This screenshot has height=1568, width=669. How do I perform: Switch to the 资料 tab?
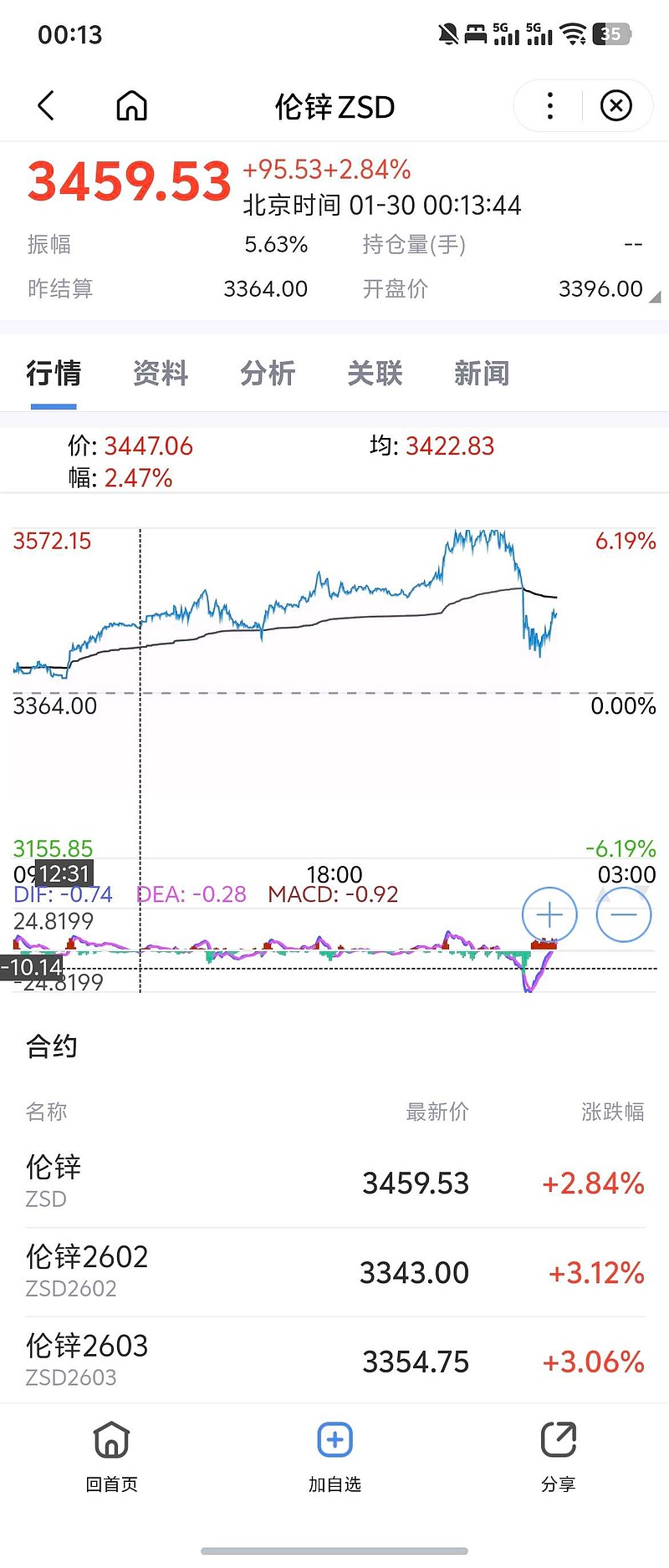(x=161, y=373)
